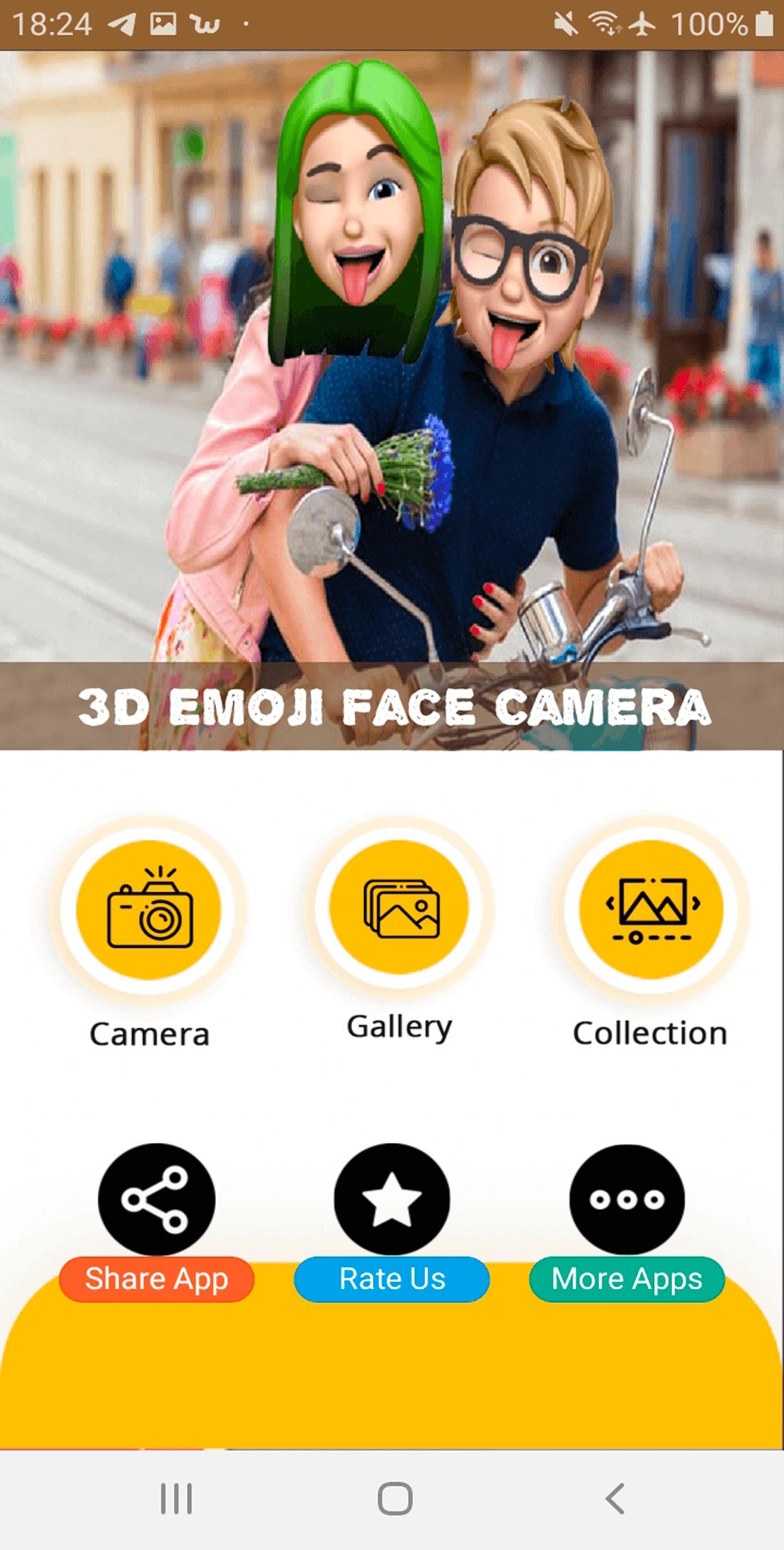Screen dimensions: 784x1550
Task: Open the Camera option
Action: click(x=149, y=910)
